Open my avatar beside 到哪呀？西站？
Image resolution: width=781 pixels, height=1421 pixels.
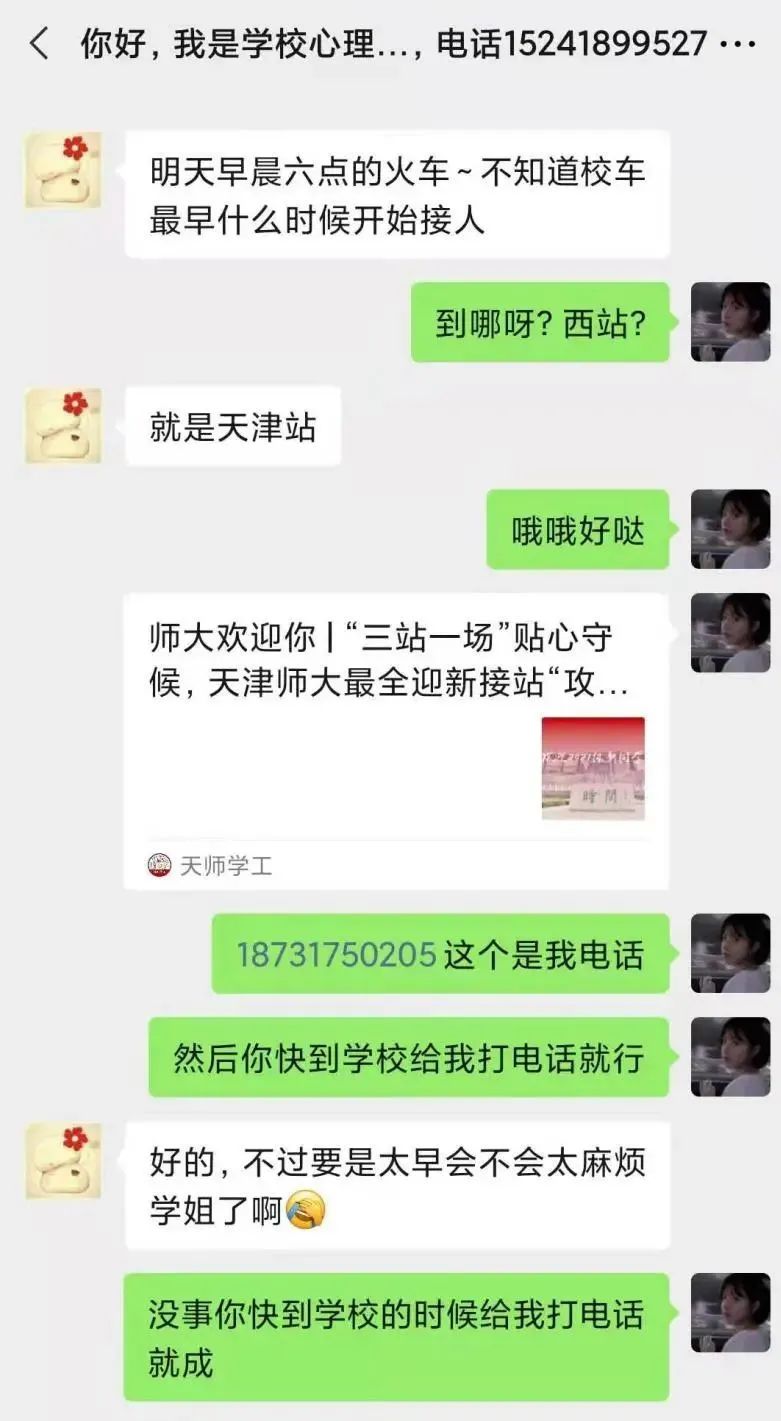point(730,322)
